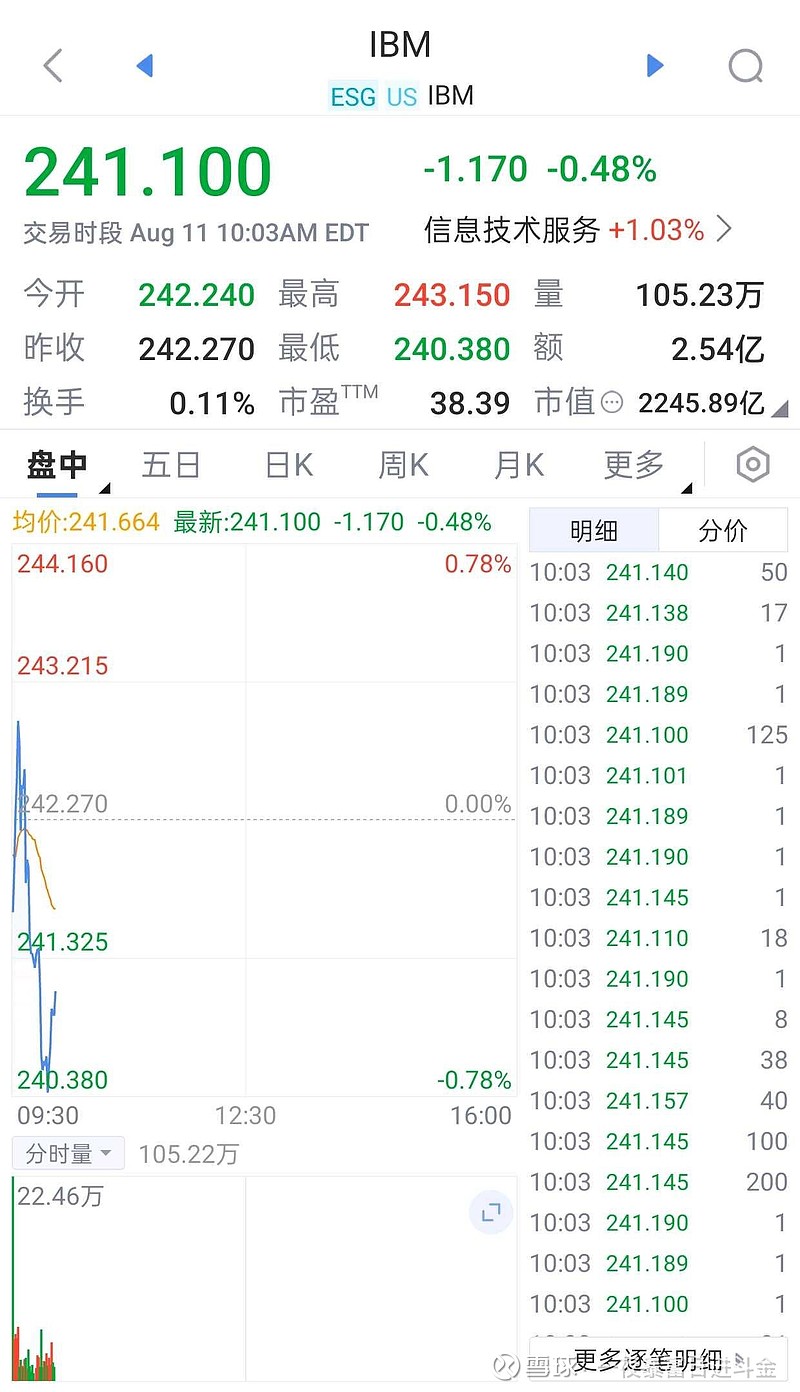Open the 分时量 indicator dropdown
This screenshot has height=1392, width=800.
point(68,1154)
